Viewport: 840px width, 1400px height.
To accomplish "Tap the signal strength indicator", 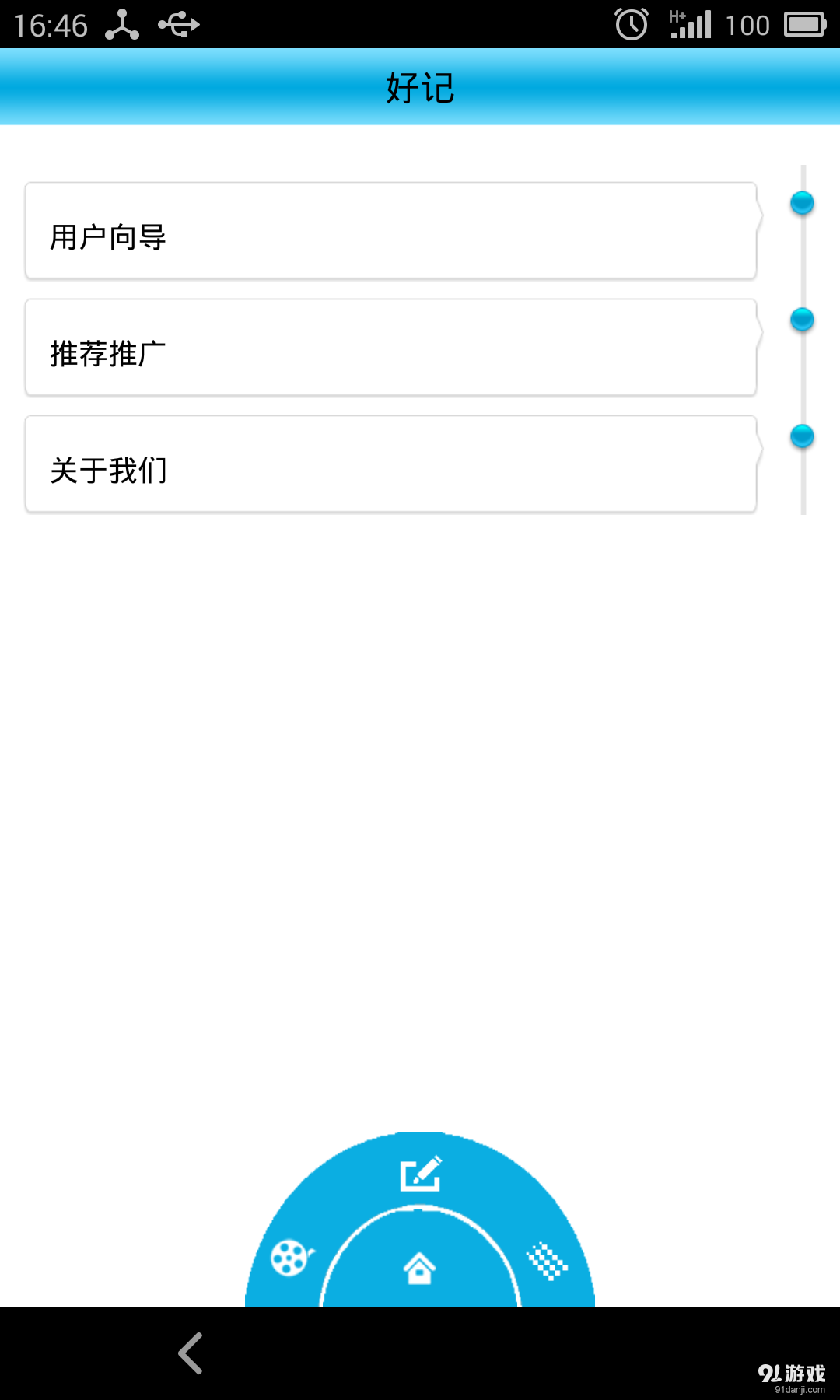I will tap(692, 25).
